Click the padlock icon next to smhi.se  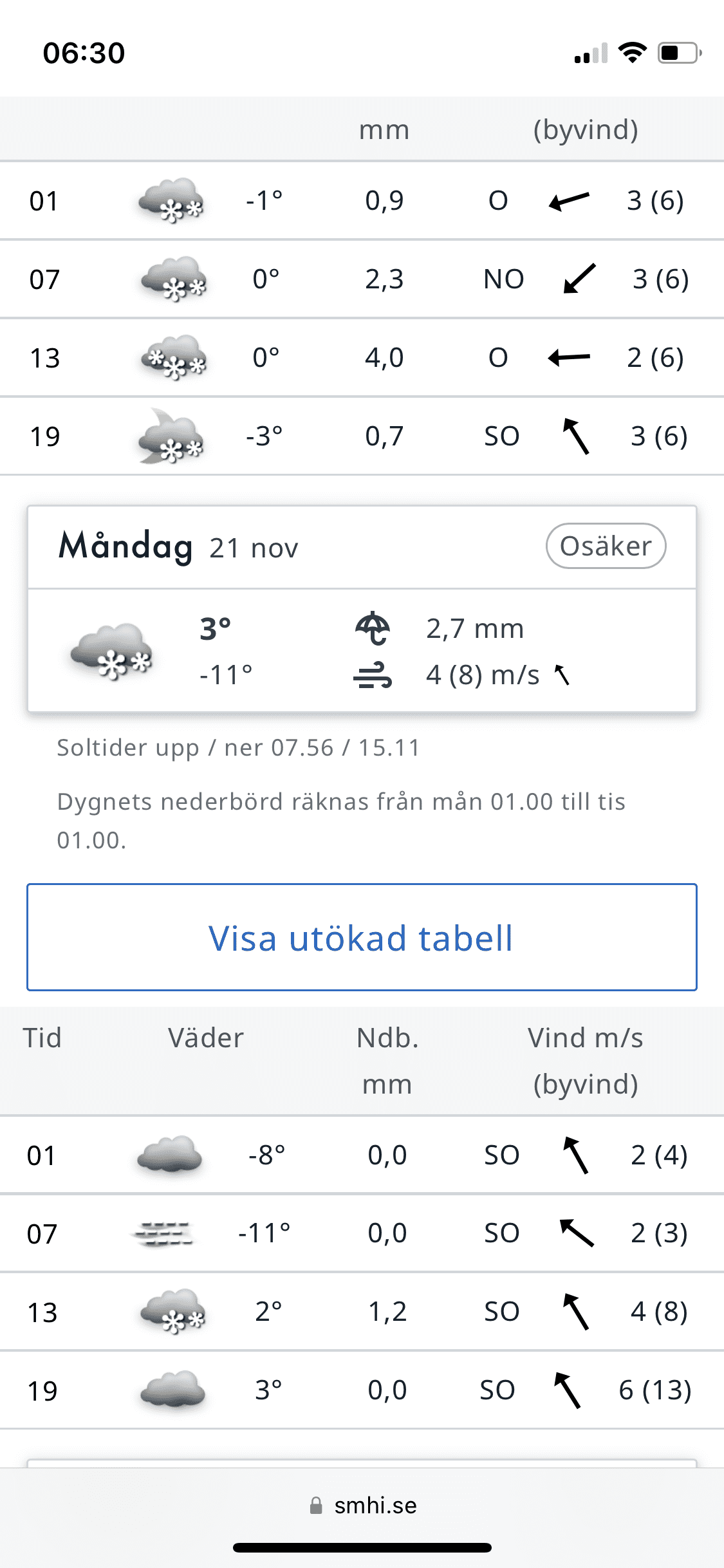pyautogui.click(x=317, y=1506)
